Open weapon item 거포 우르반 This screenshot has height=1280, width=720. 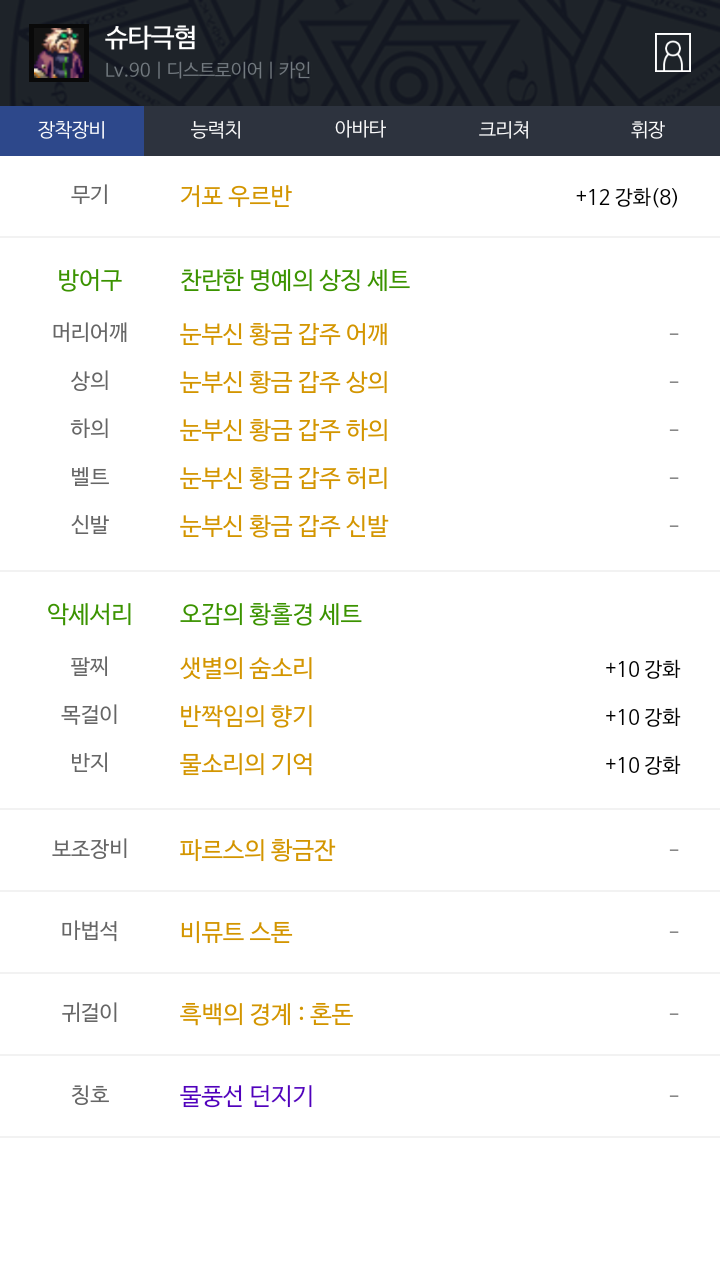[x=236, y=196]
